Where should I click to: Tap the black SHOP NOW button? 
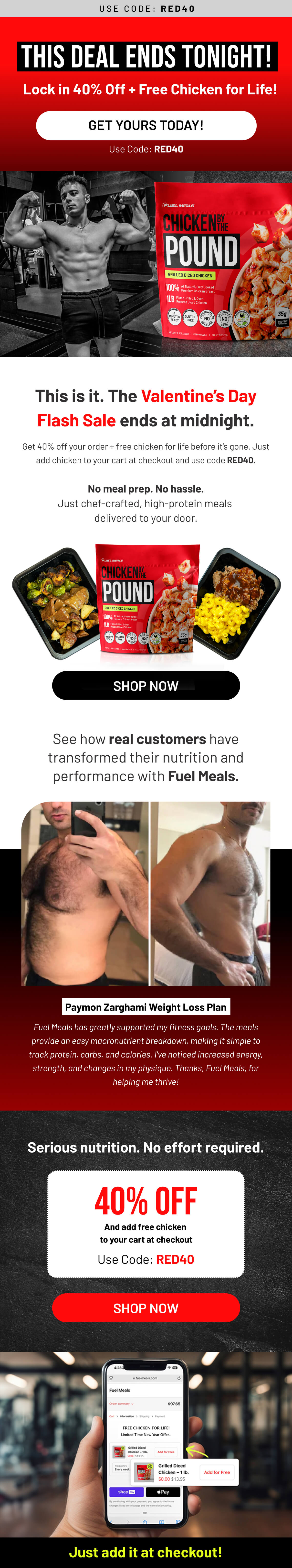click(146, 685)
